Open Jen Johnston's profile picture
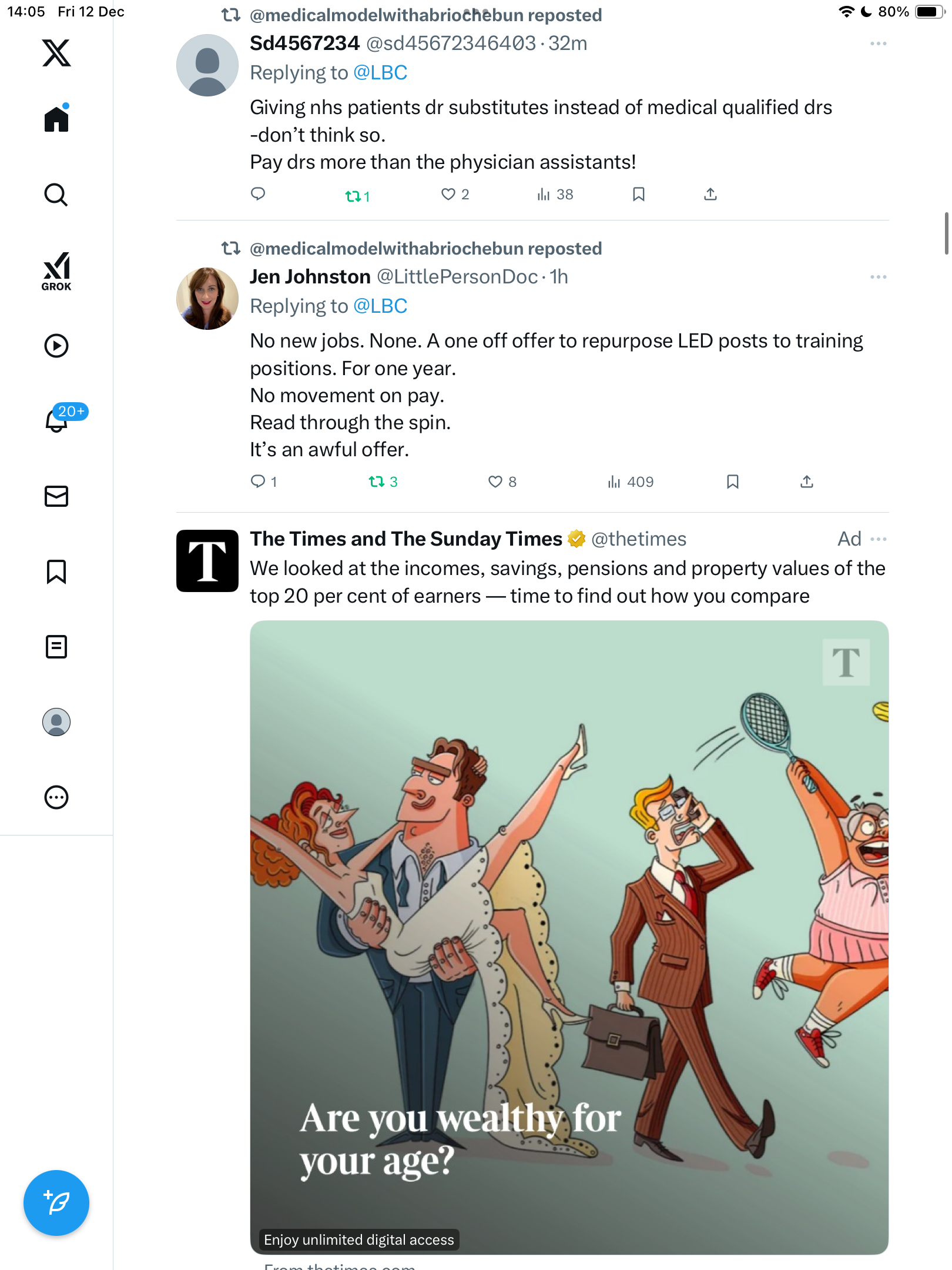952x1270 pixels. point(207,299)
